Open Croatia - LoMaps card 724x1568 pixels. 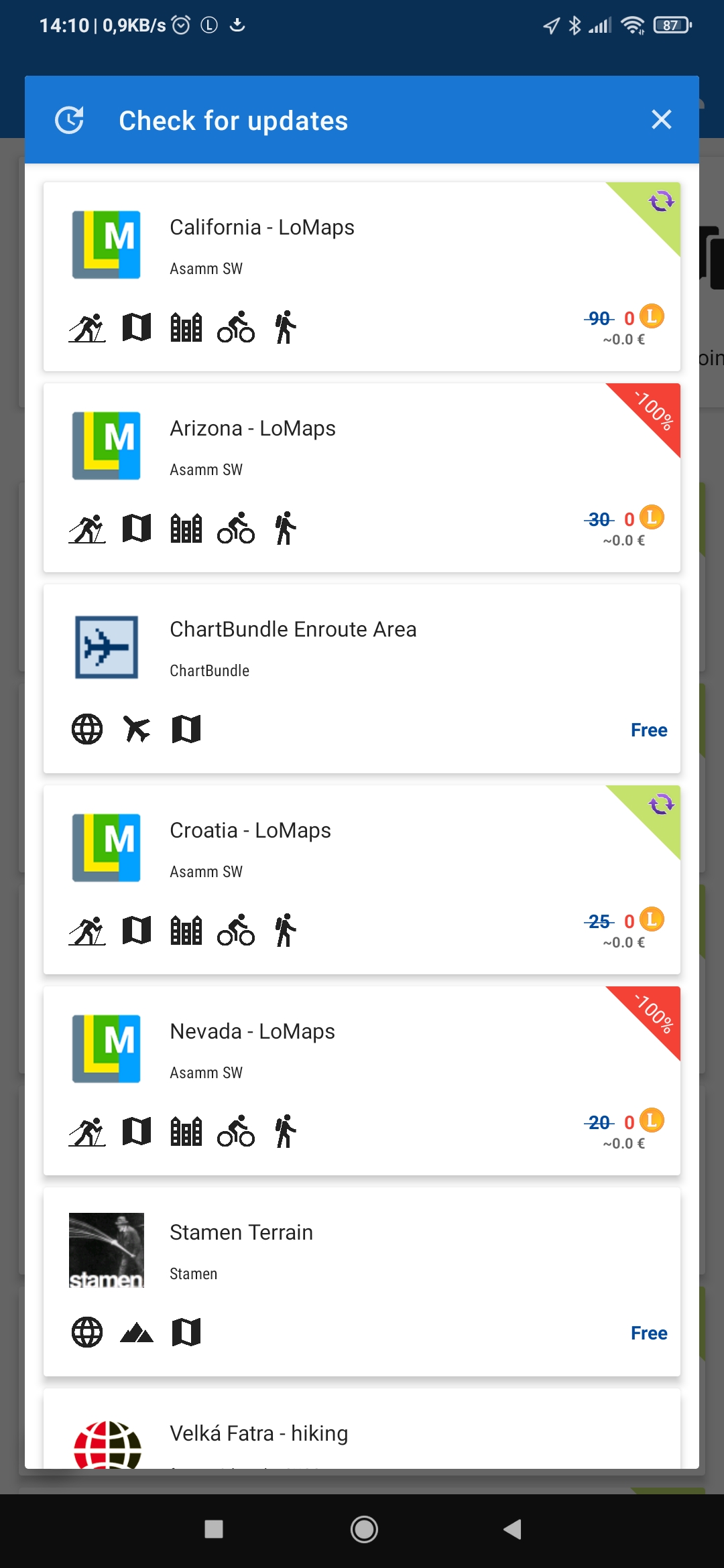[x=362, y=879]
